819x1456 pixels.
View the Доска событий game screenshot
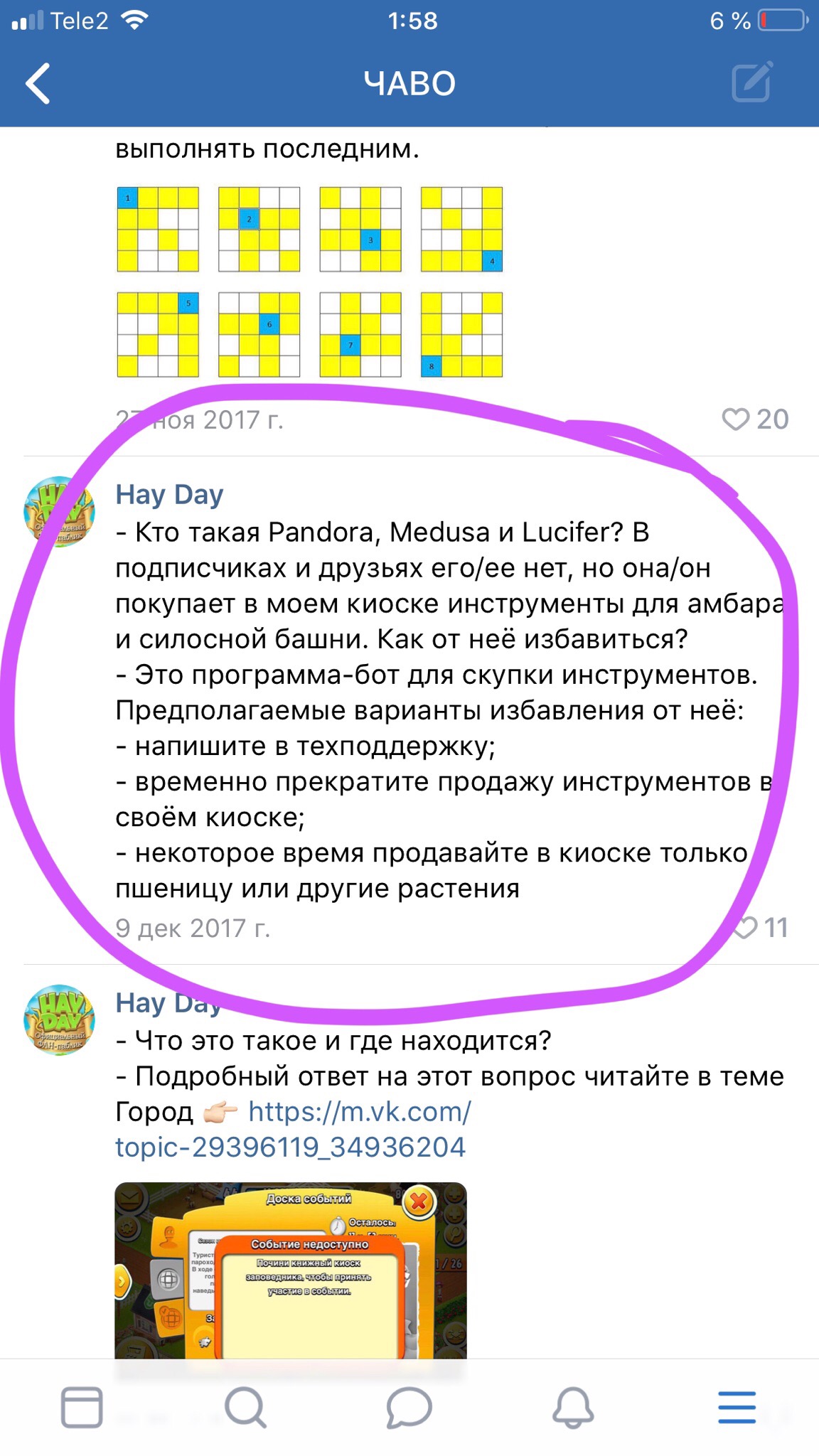(x=291, y=1271)
